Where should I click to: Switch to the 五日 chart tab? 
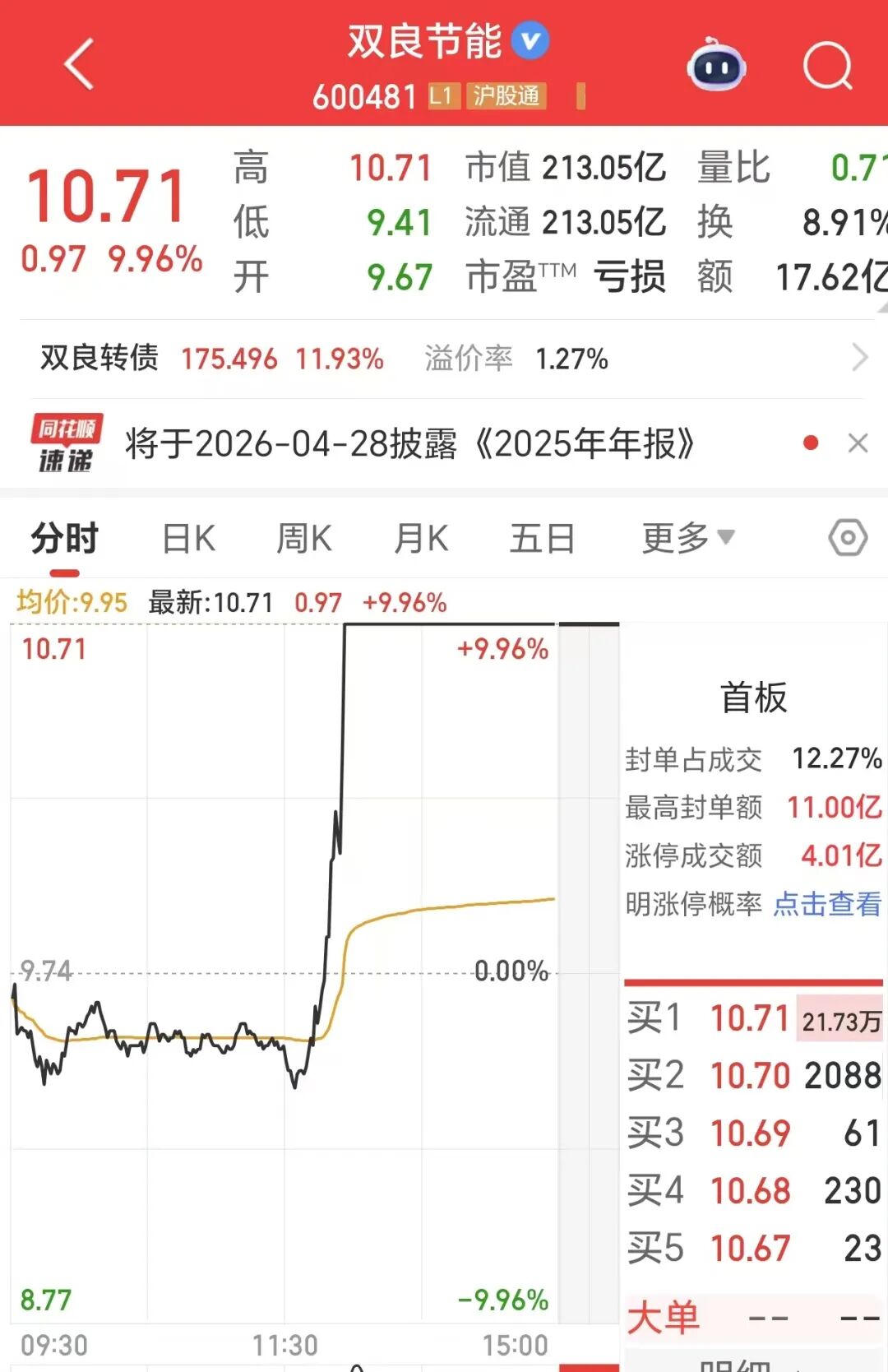coord(542,540)
